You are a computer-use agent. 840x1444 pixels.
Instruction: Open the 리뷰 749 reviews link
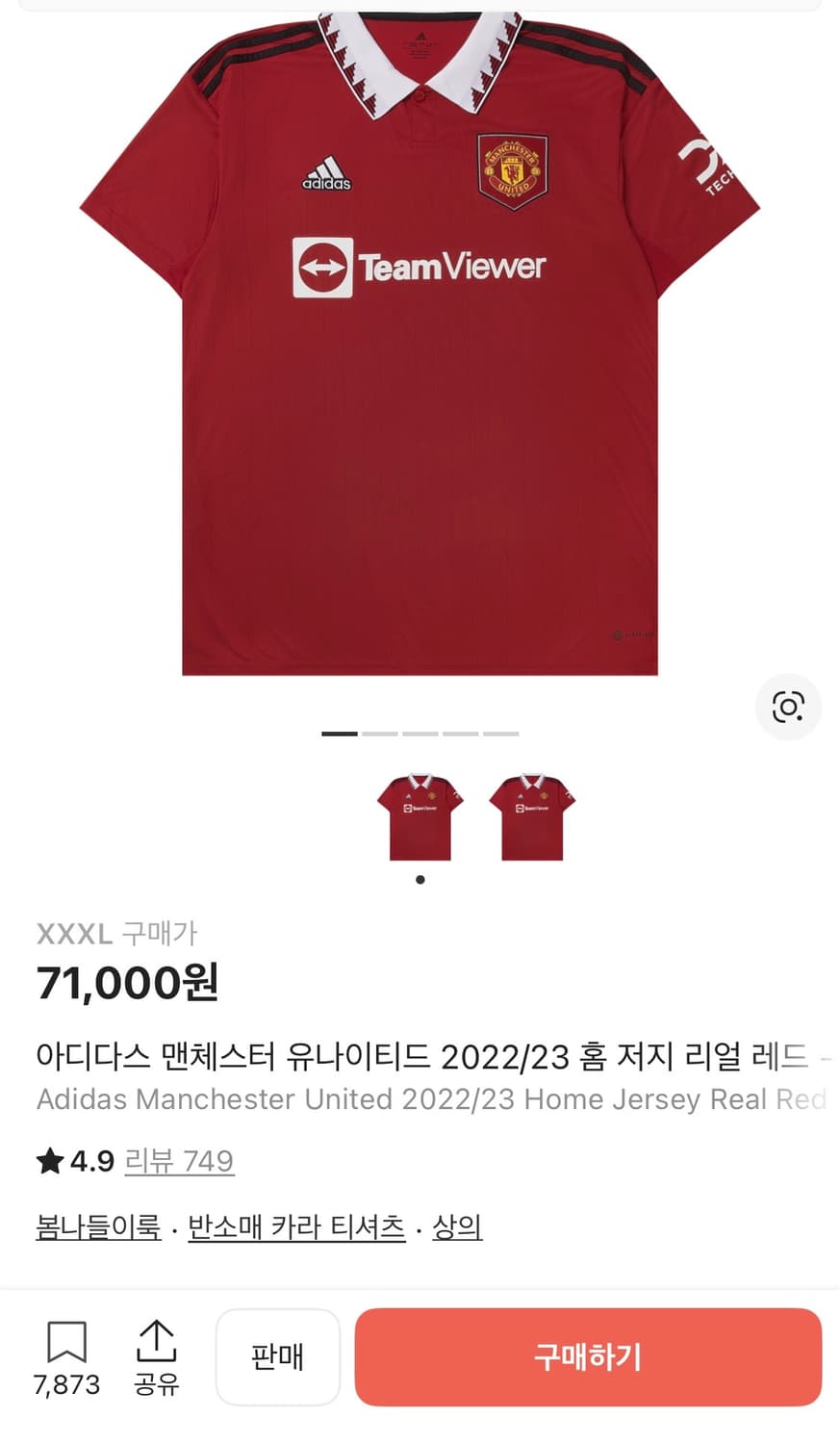(178, 1162)
